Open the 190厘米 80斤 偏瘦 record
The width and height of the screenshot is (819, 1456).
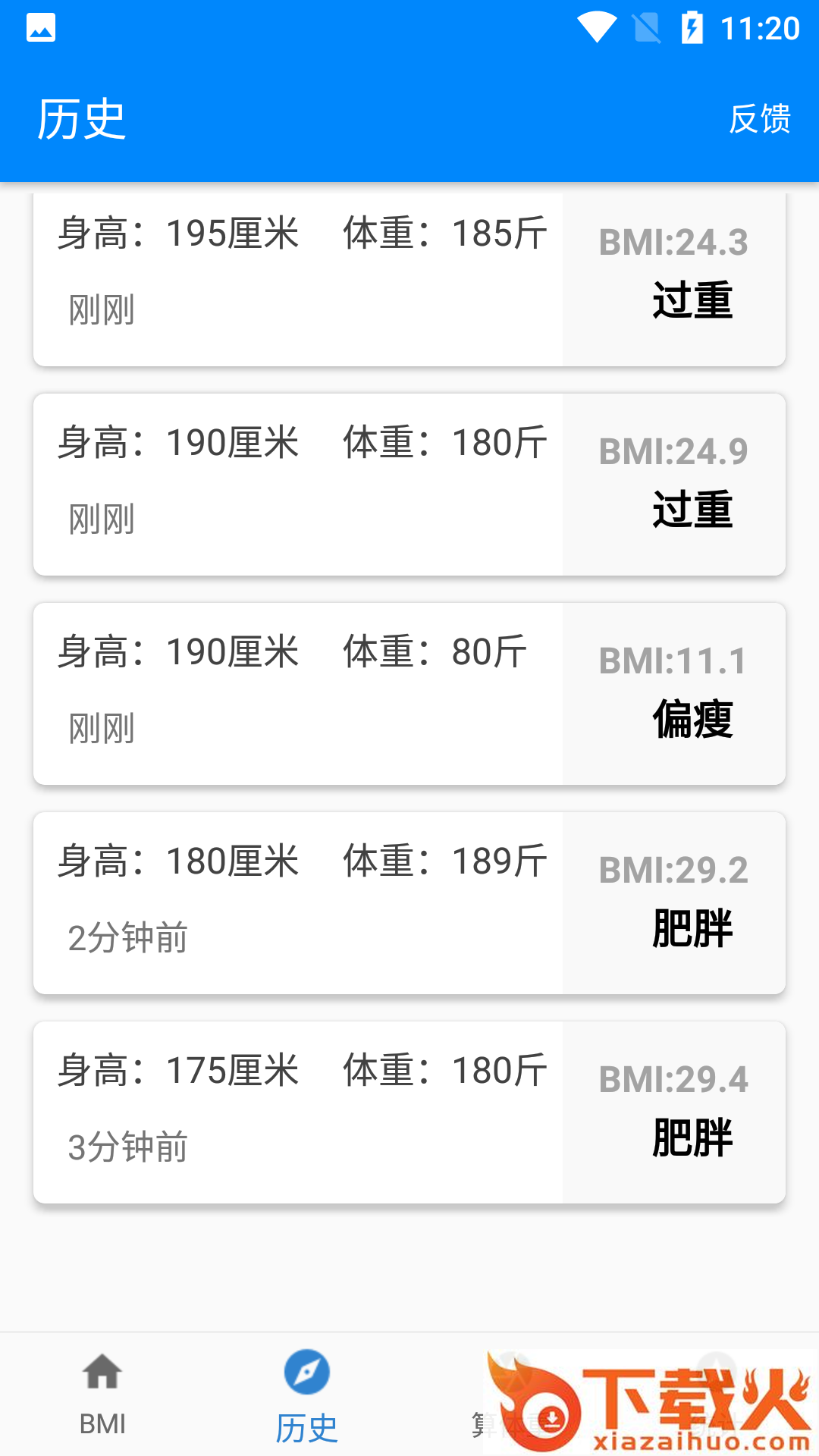[409, 692]
